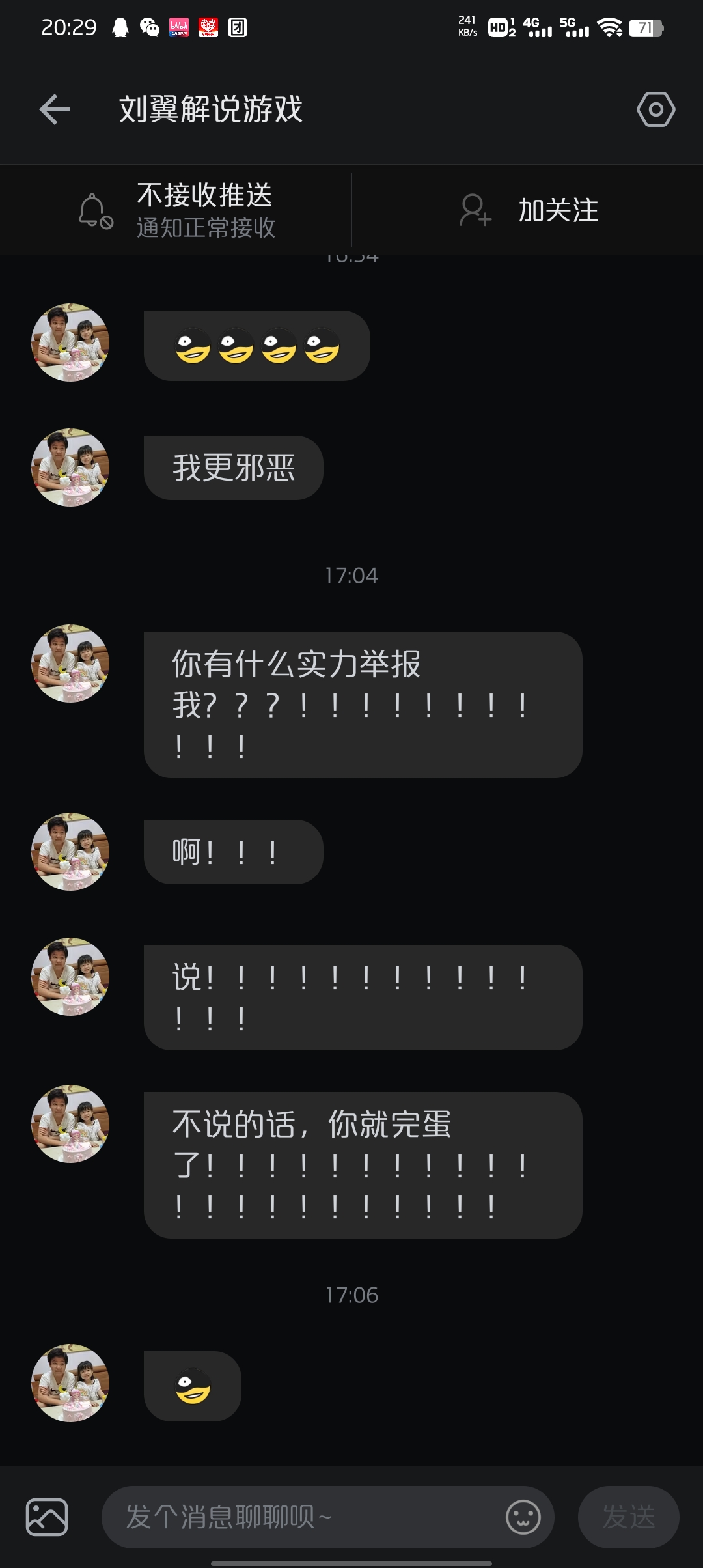The height and width of the screenshot is (1568, 703).
Task: Open the emoji picker
Action: click(x=523, y=1517)
